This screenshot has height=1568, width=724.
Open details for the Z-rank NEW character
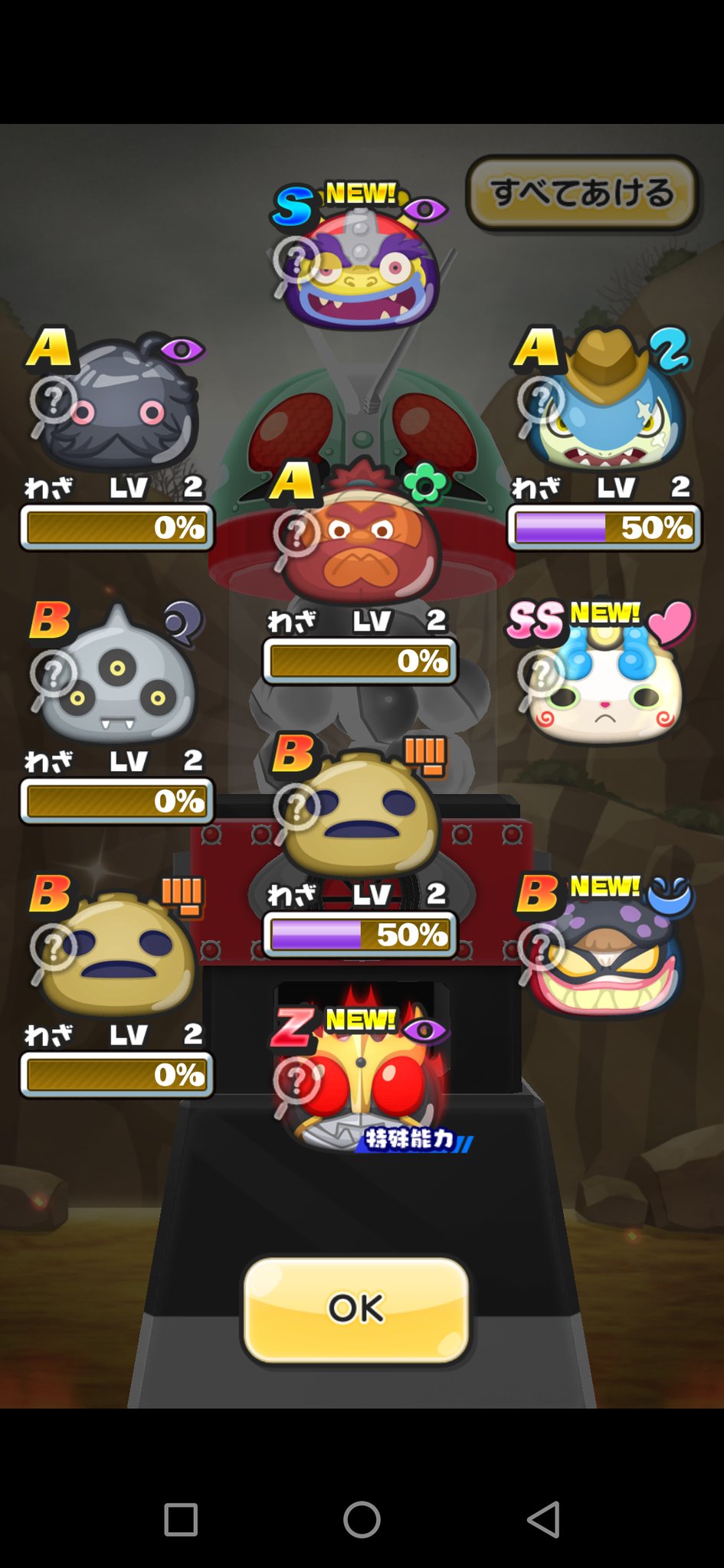click(x=360, y=1080)
